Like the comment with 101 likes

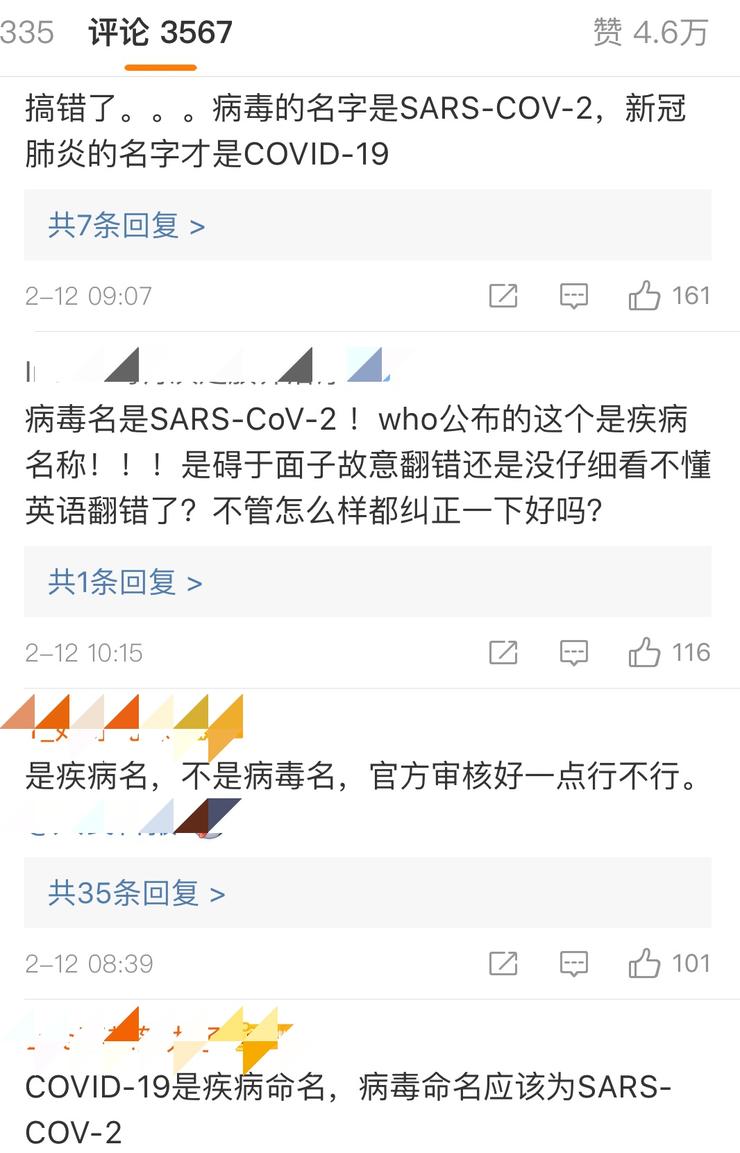[645, 964]
